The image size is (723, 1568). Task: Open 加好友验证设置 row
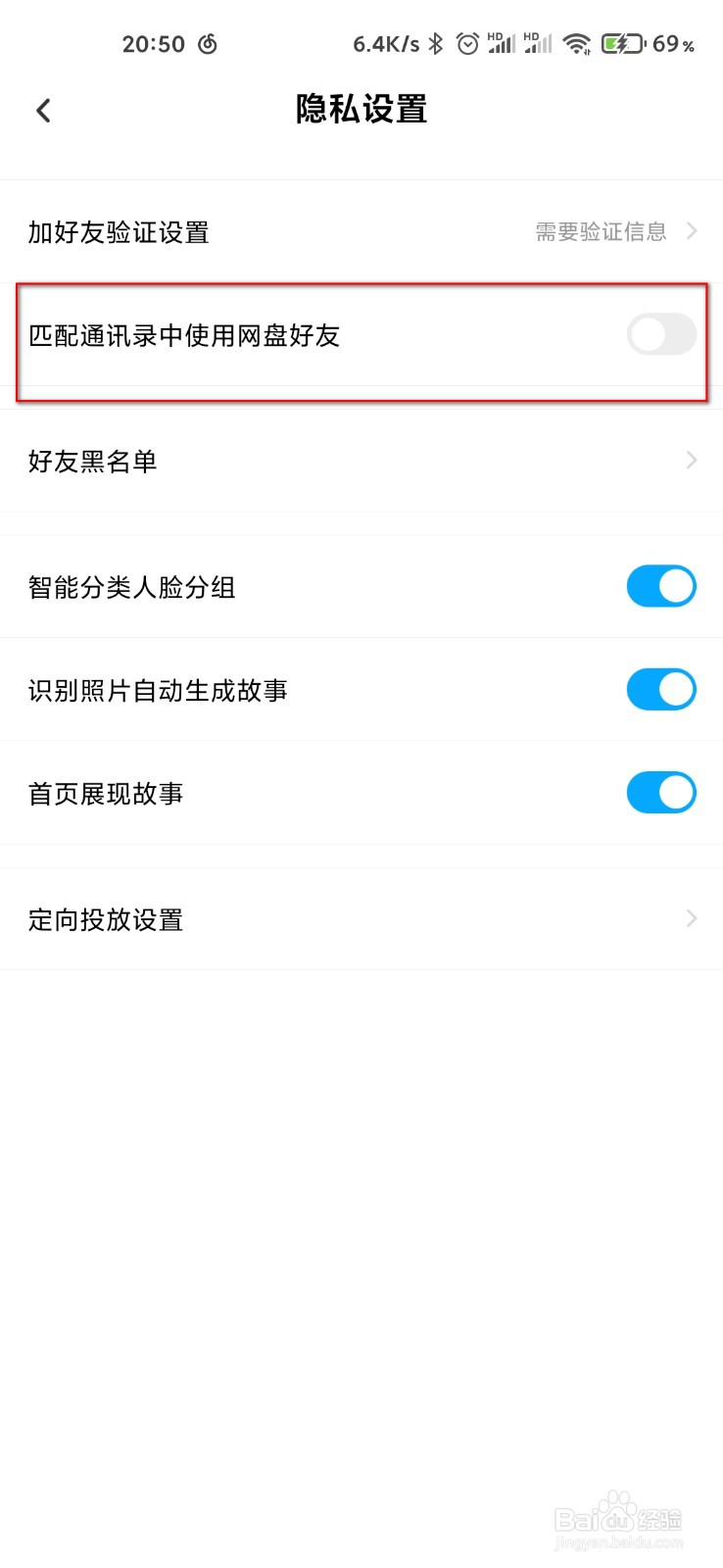point(361,231)
